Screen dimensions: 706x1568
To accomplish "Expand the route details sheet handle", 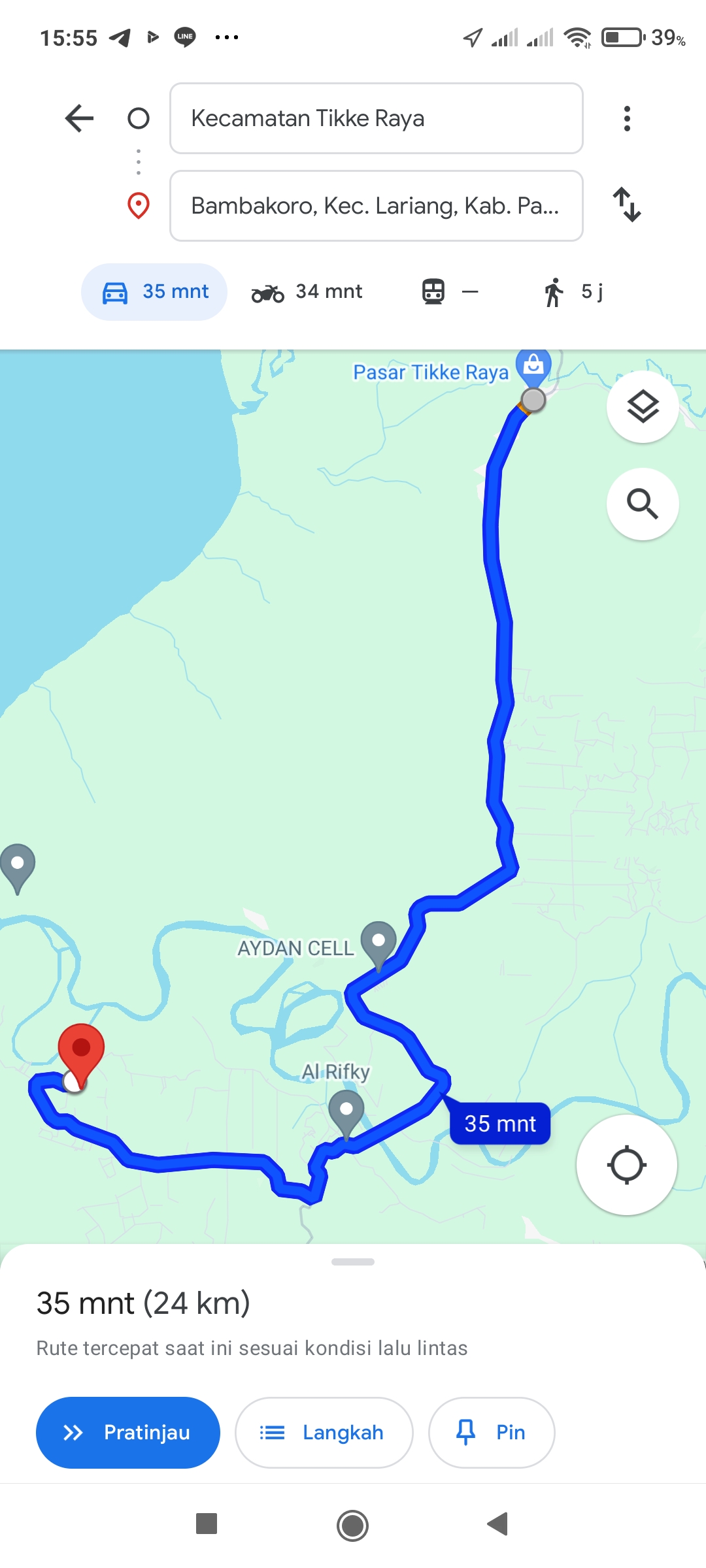I will tap(353, 1262).
